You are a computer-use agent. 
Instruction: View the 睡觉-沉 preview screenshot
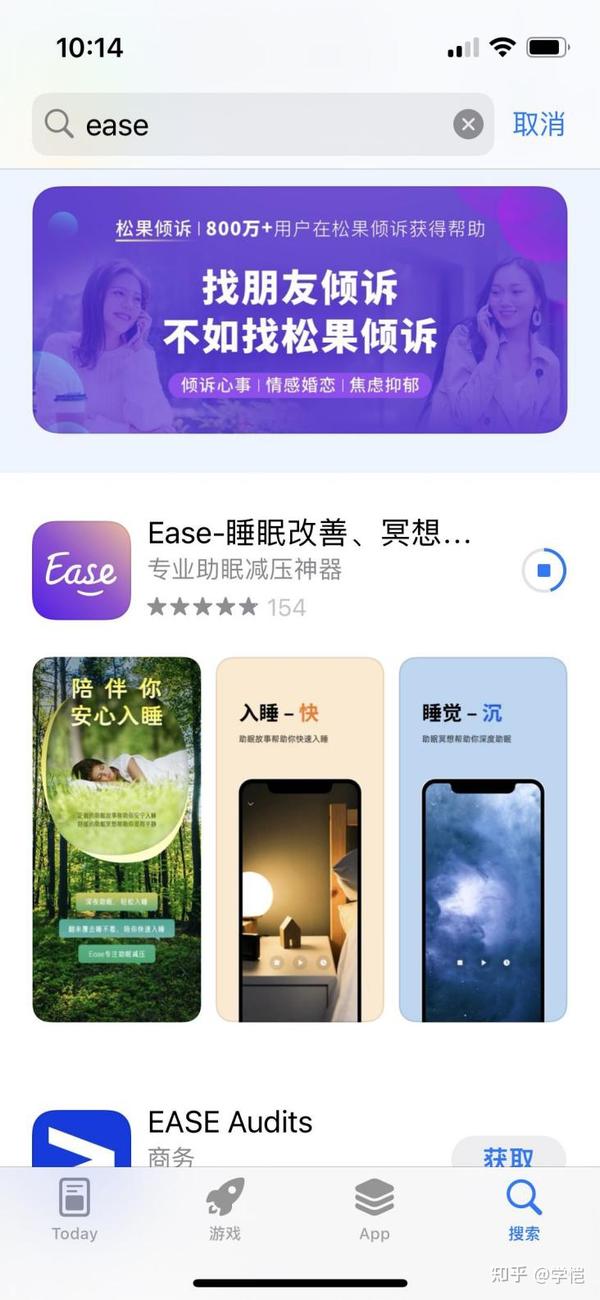click(x=483, y=839)
